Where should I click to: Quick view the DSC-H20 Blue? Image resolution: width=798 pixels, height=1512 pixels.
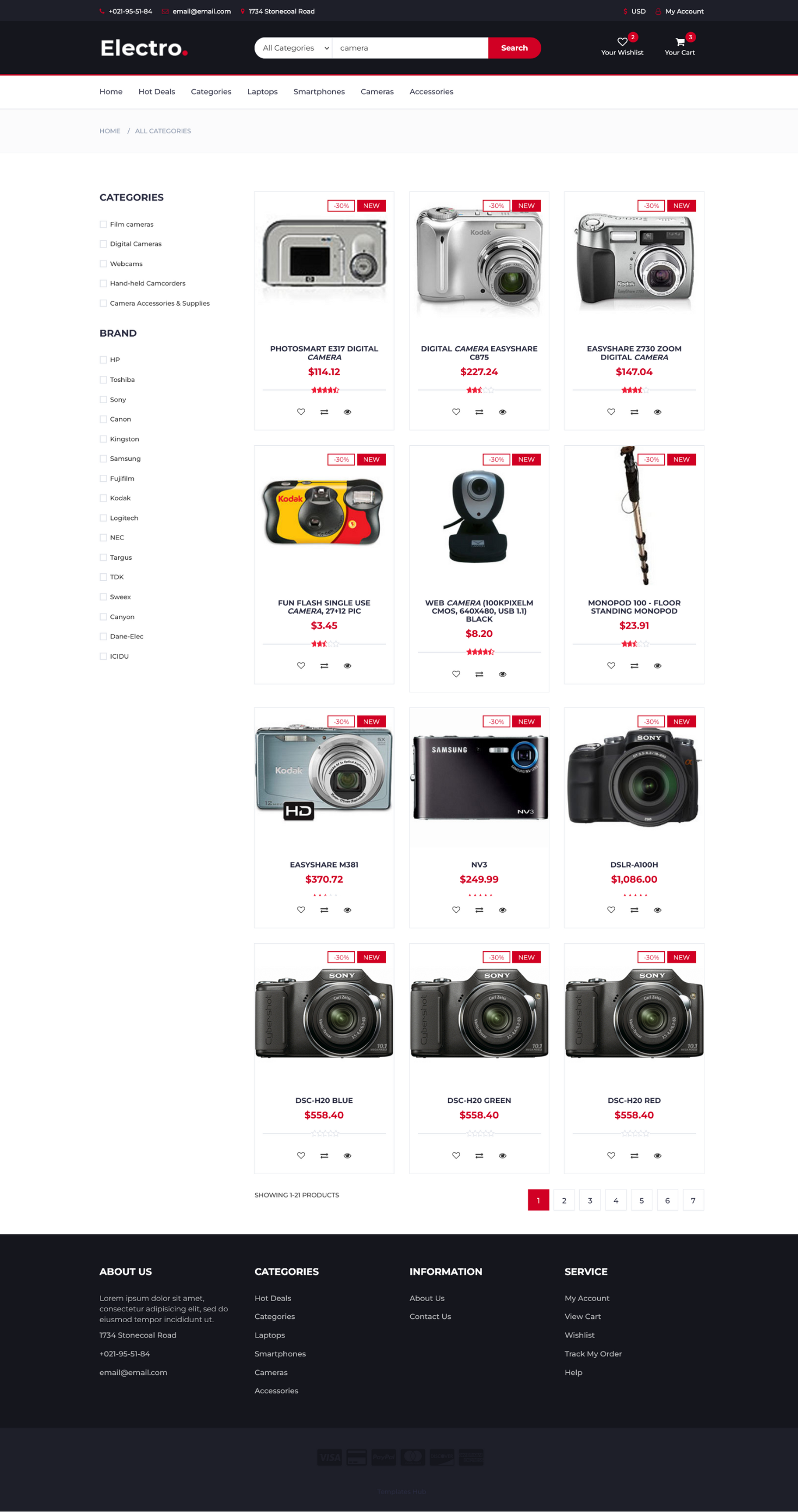click(x=348, y=1156)
